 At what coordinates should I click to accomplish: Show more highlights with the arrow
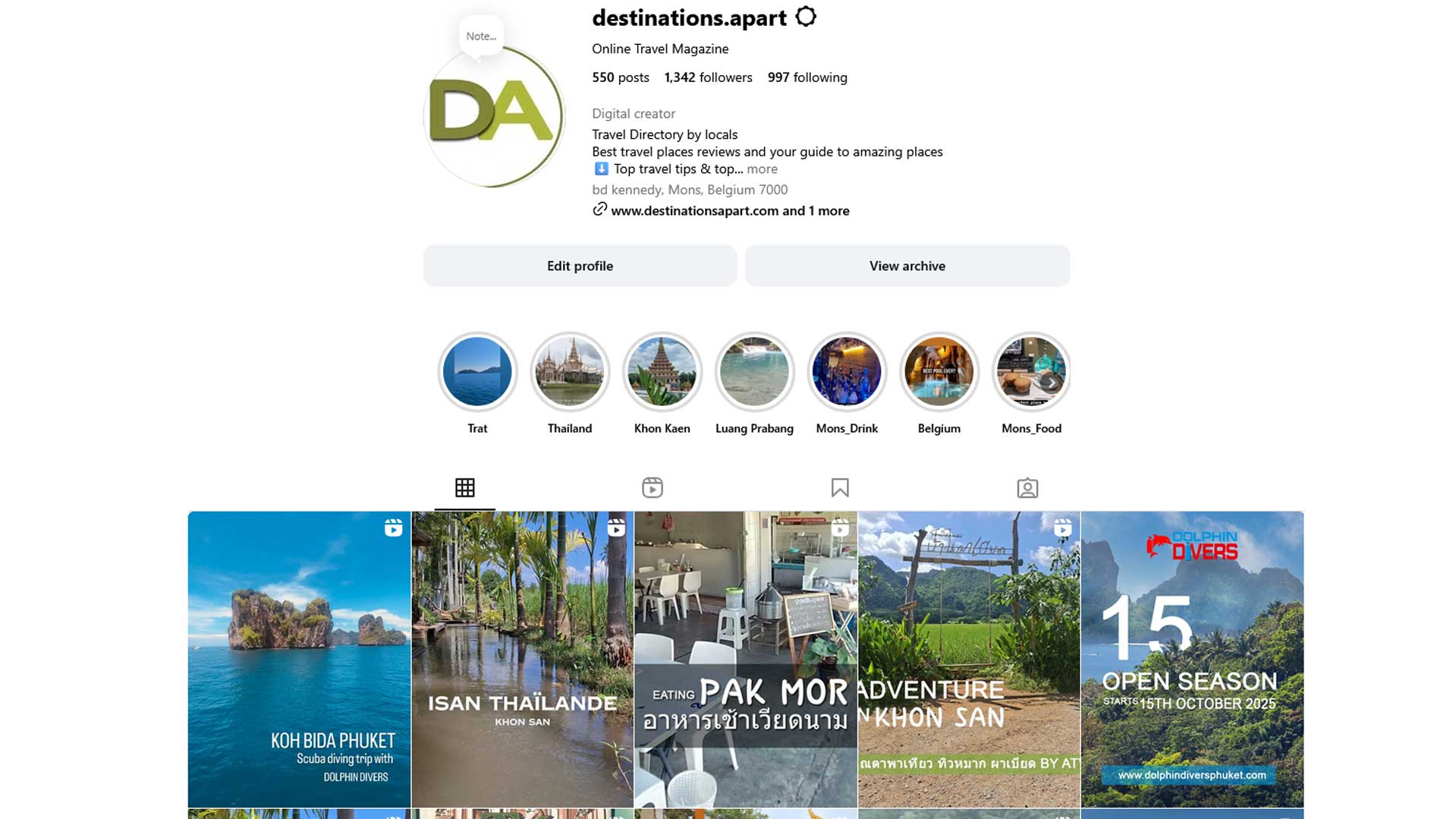click(x=1050, y=383)
